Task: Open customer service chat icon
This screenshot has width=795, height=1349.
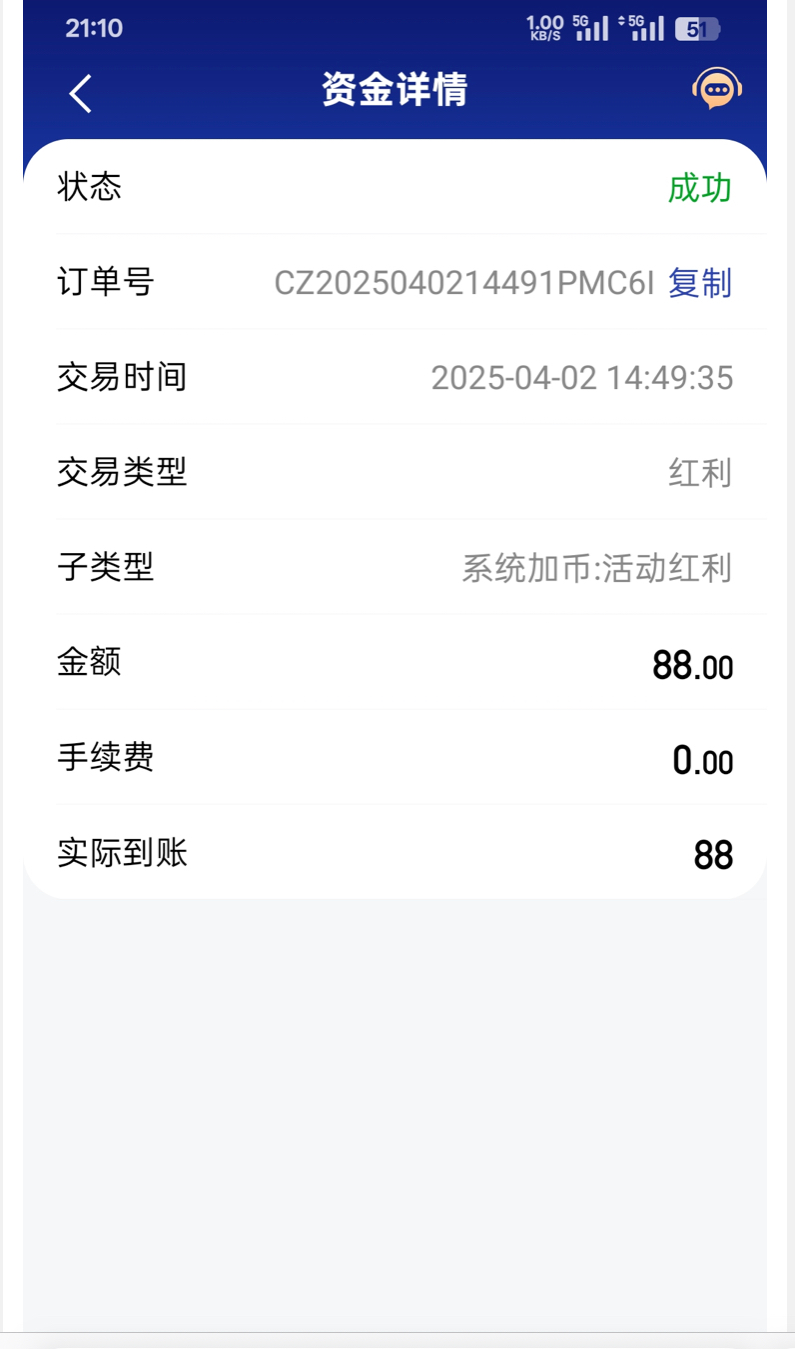Action: [716, 90]
